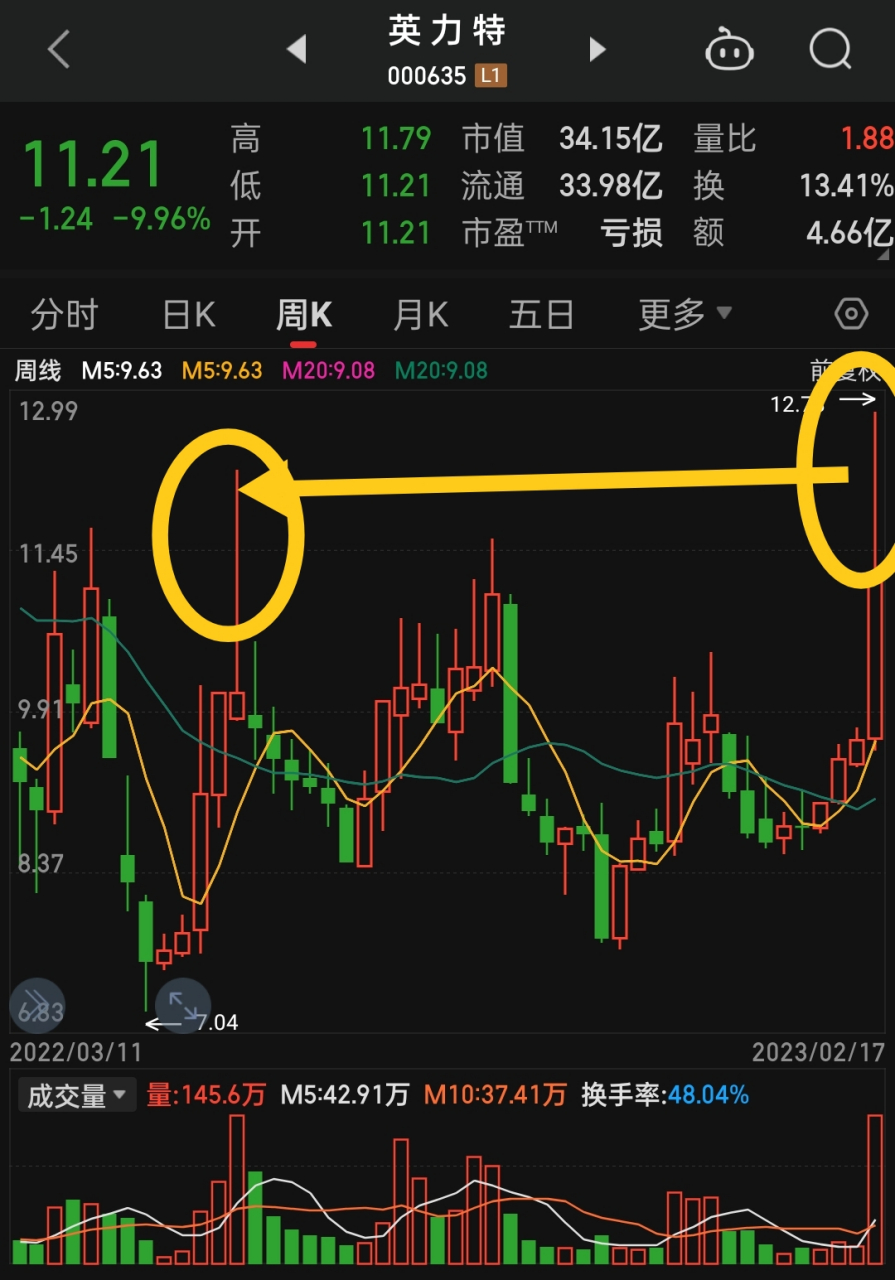895x1280 pixels.
Task: Switch to the 月K monthly chart tab
Action: pos(419,313)
